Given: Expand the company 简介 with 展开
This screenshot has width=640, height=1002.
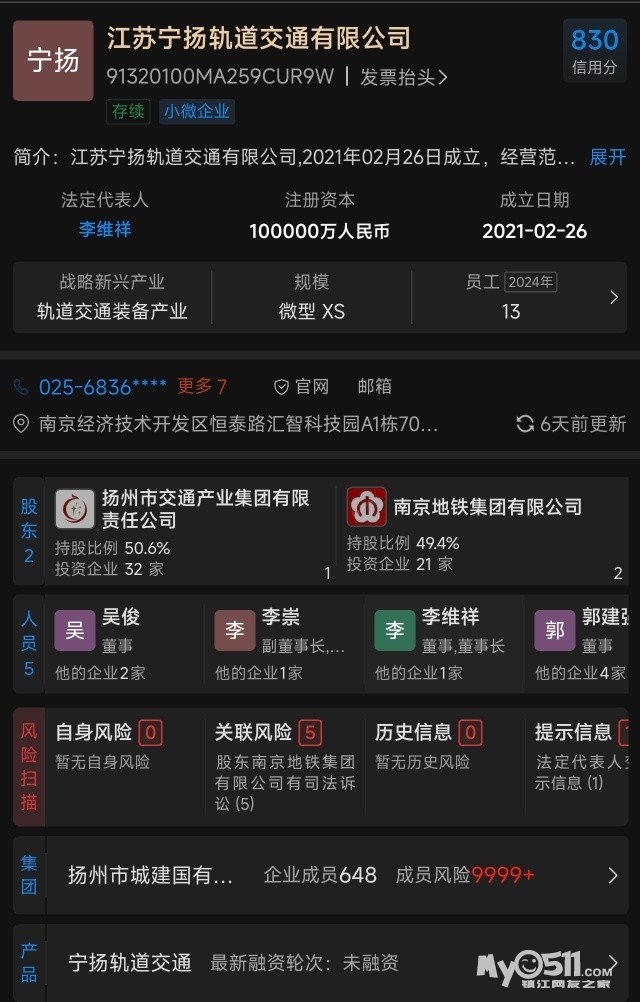Looking at the screenshot, I should click(607, 157).
